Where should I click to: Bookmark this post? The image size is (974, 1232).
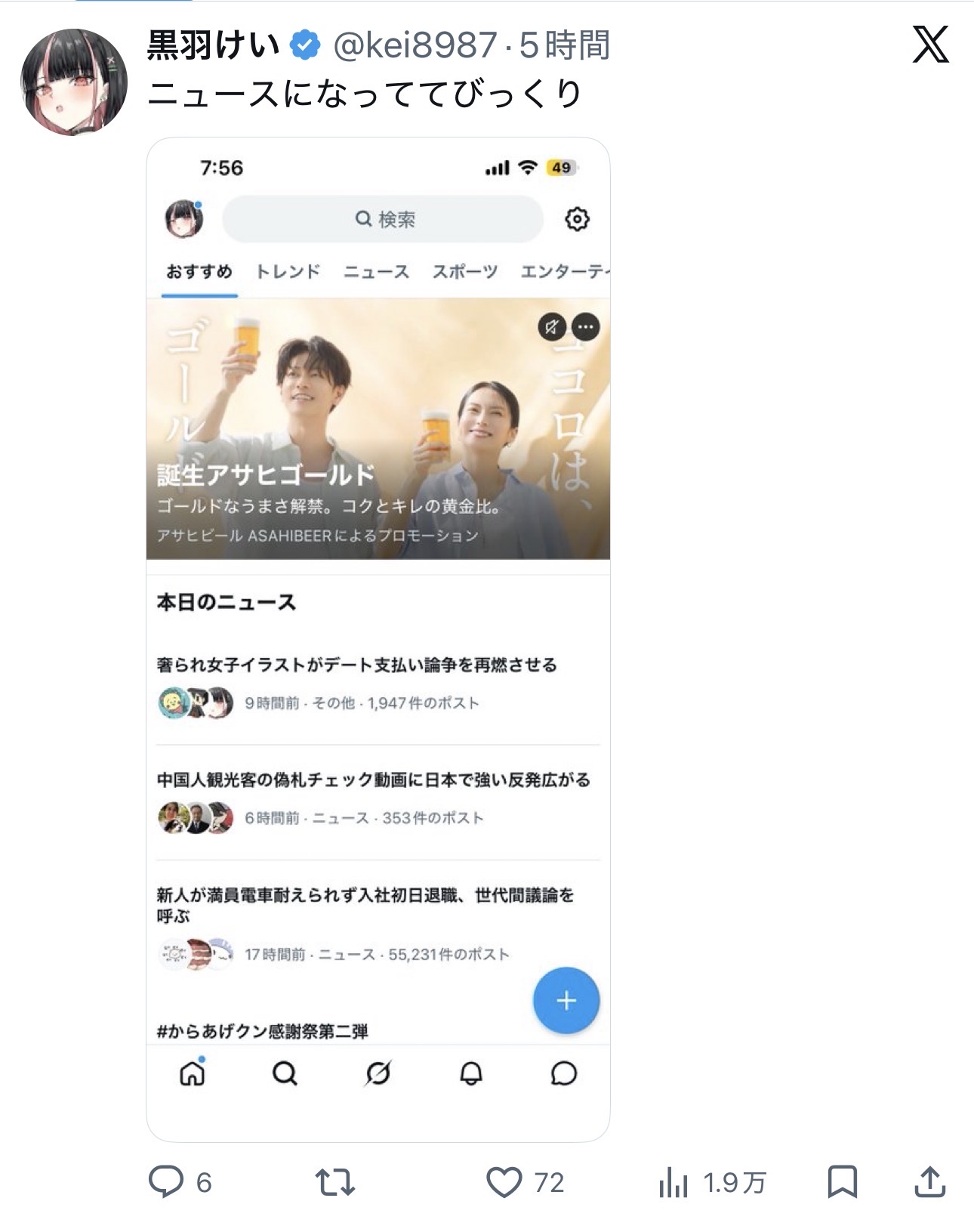[842, 1182]
